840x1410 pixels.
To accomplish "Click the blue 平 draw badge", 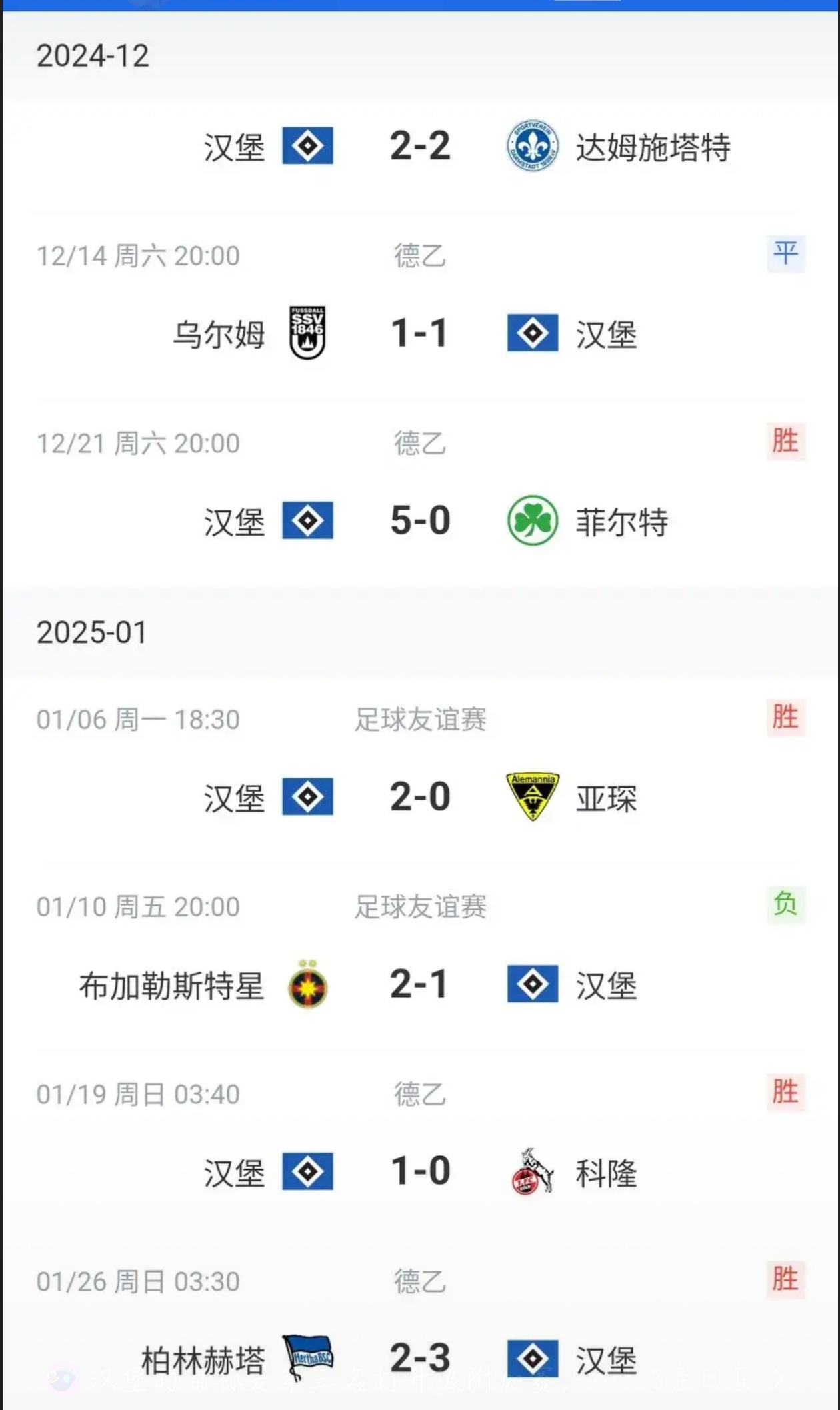I will (785, 254).
